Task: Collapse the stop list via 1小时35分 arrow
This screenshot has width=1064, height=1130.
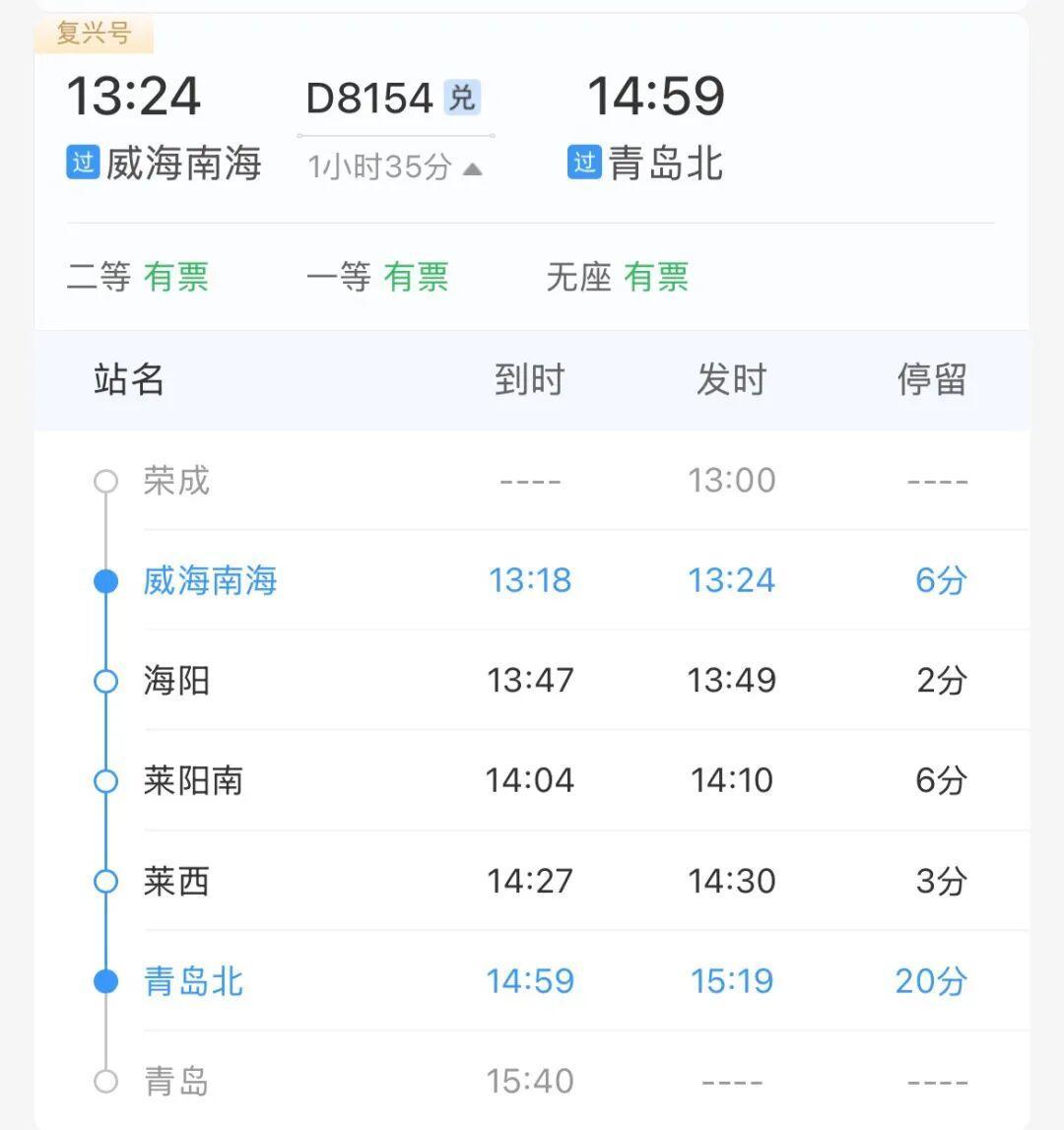Action: pyautogui.click(x=472, y=168)
